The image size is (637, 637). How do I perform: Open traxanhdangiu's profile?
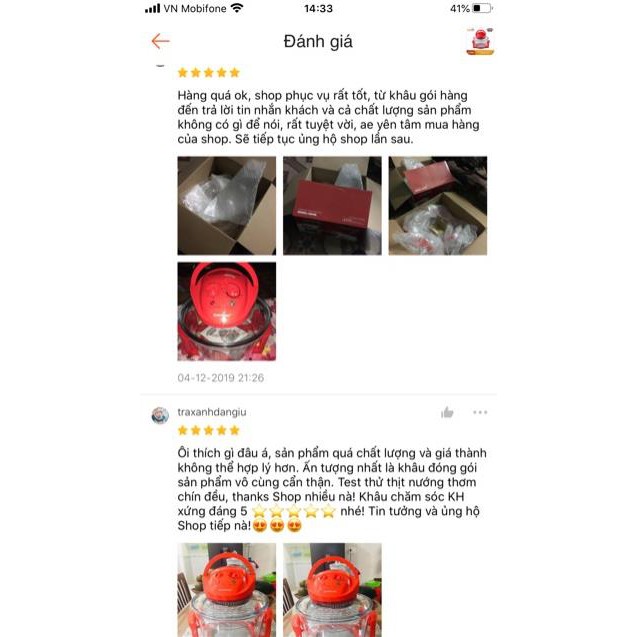[160, 413]
